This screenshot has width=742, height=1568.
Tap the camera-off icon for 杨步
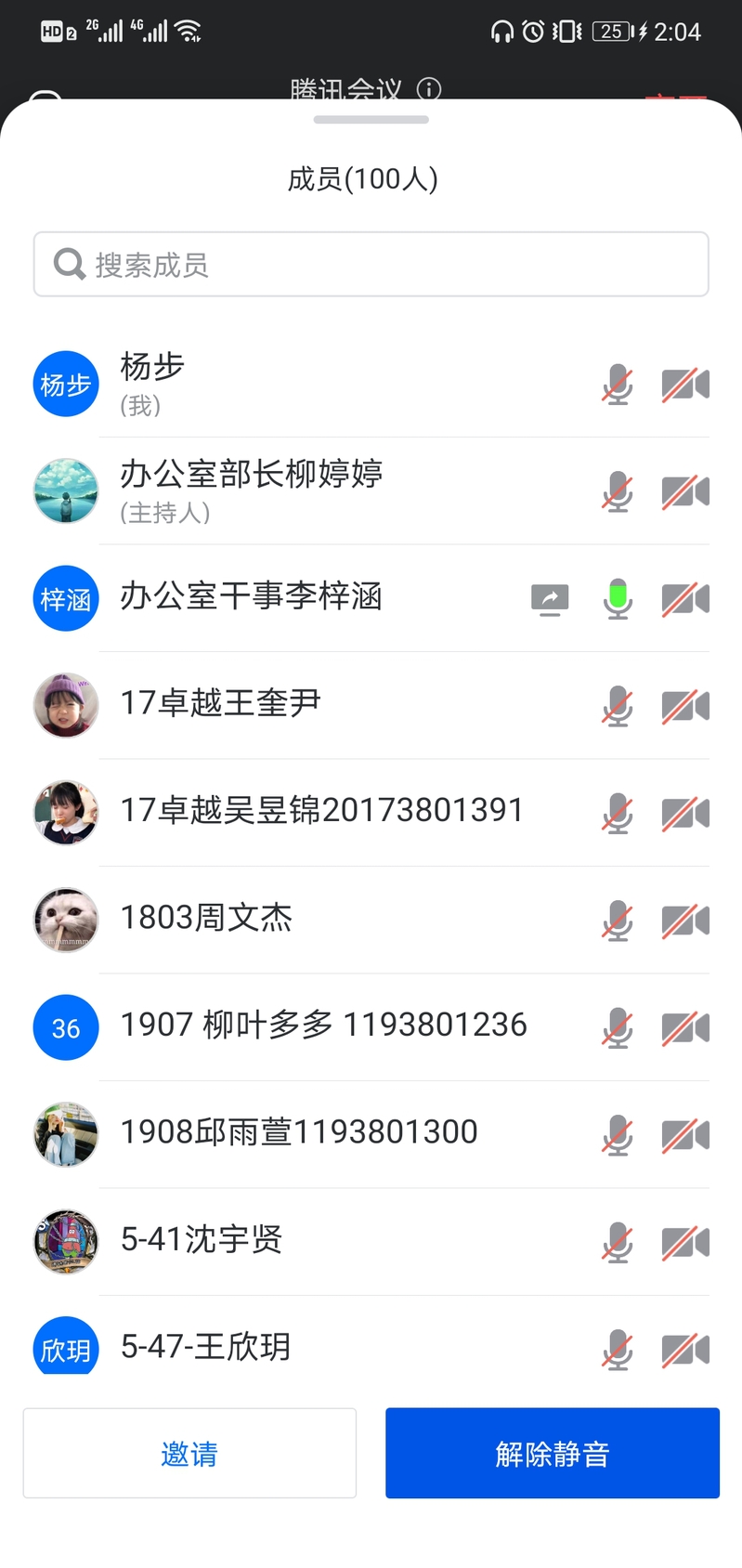pyautogui.click(x=685, y=385)
